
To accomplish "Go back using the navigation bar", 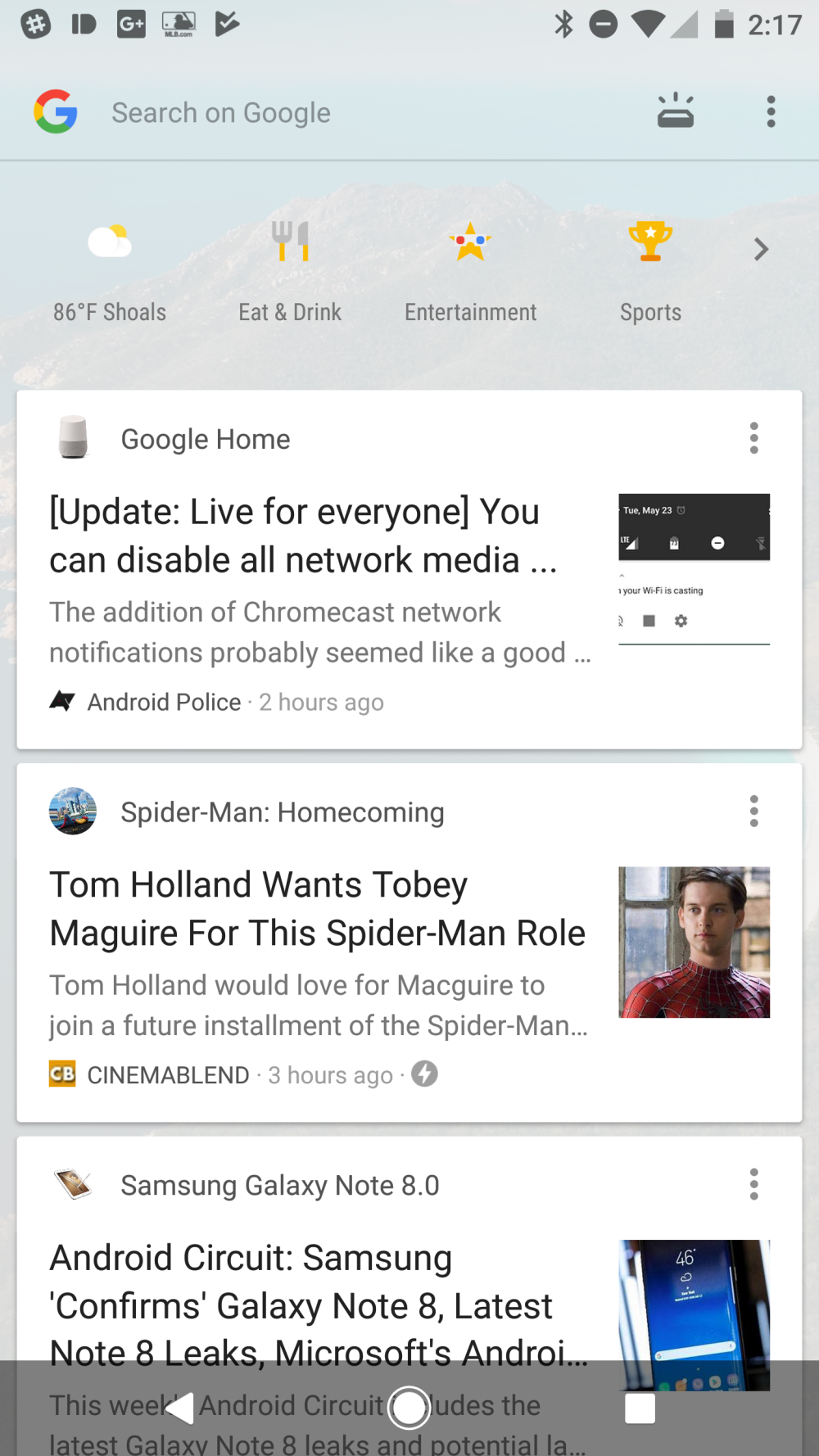I will [x=179, y=1409].
